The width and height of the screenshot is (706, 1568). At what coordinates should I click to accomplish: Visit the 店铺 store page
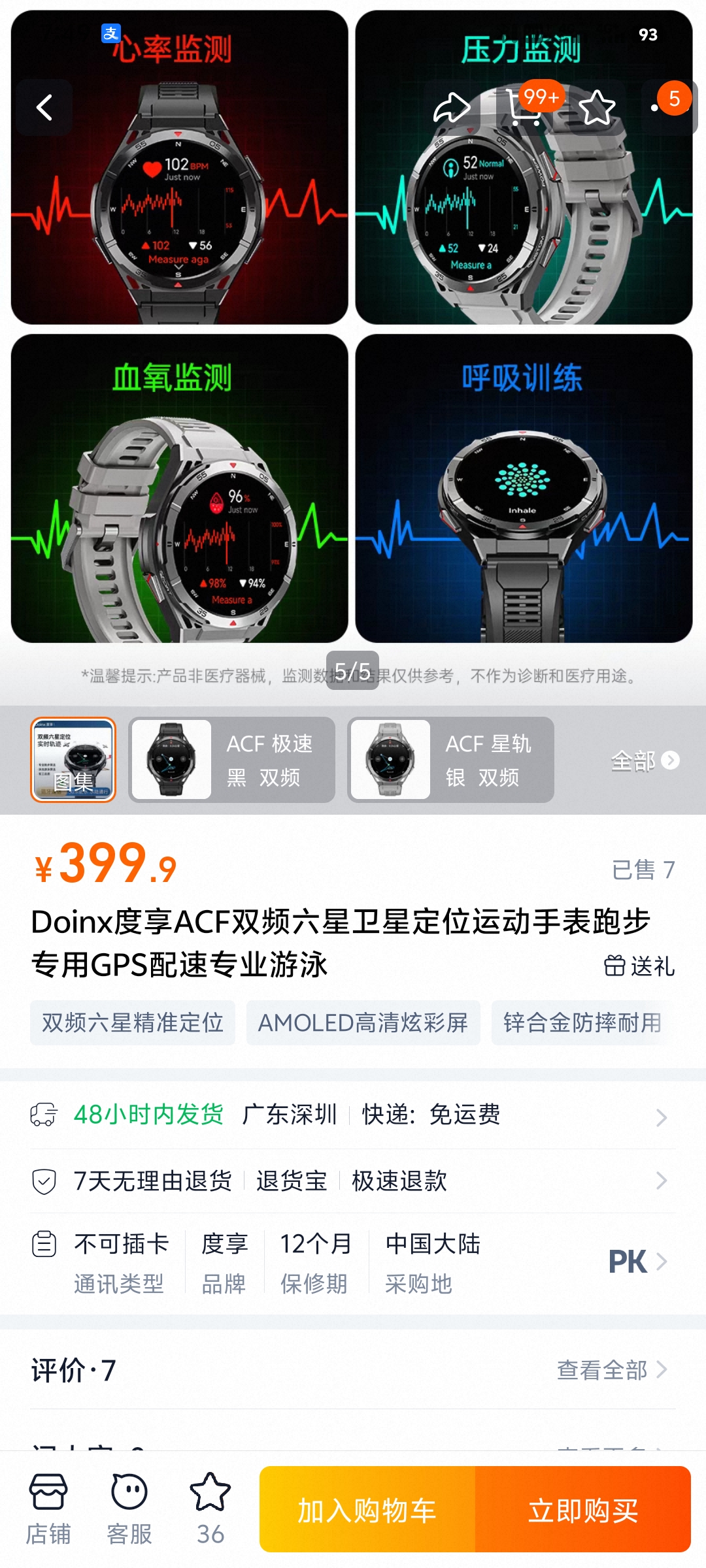point(48,1508)
